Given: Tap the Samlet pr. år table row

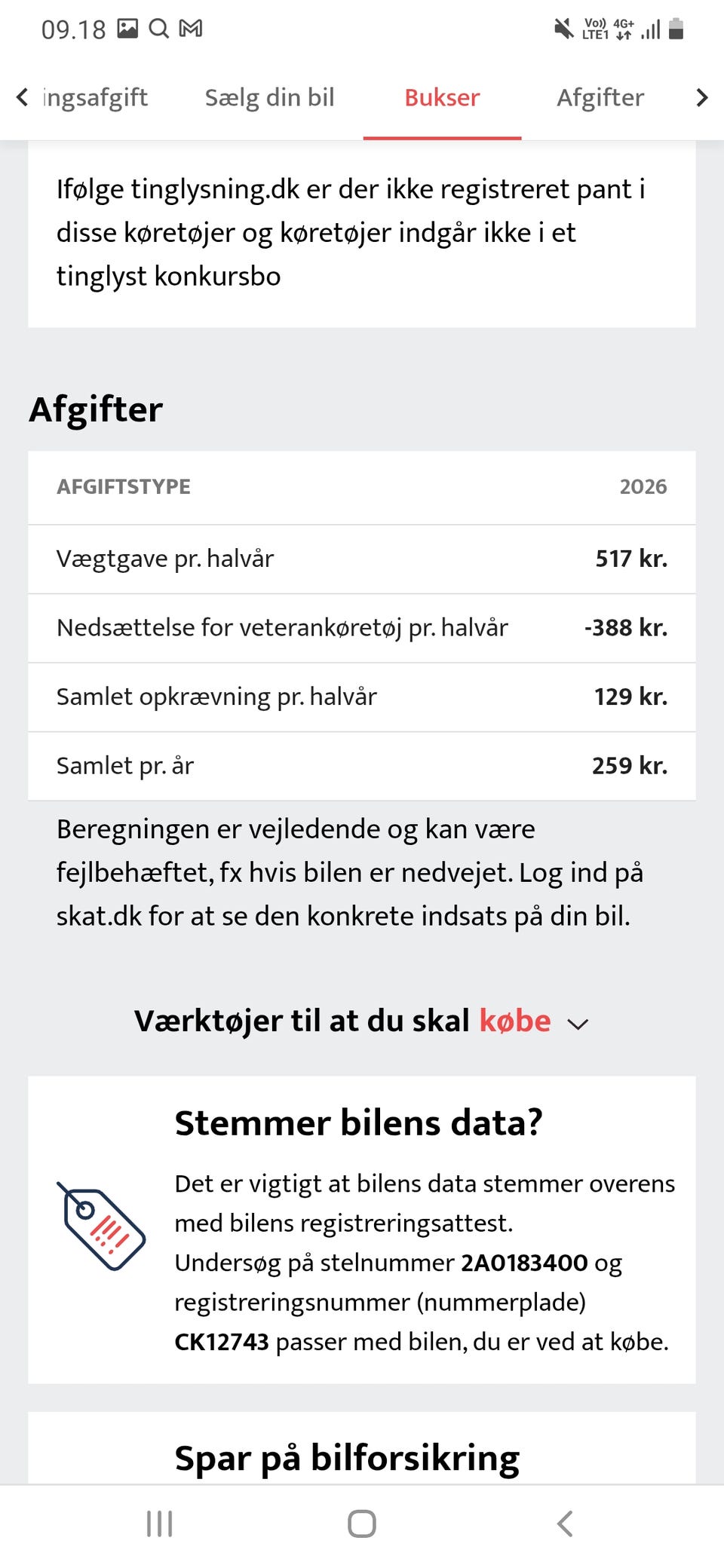Looking at the screenshot, I should (x=362, y=765).
